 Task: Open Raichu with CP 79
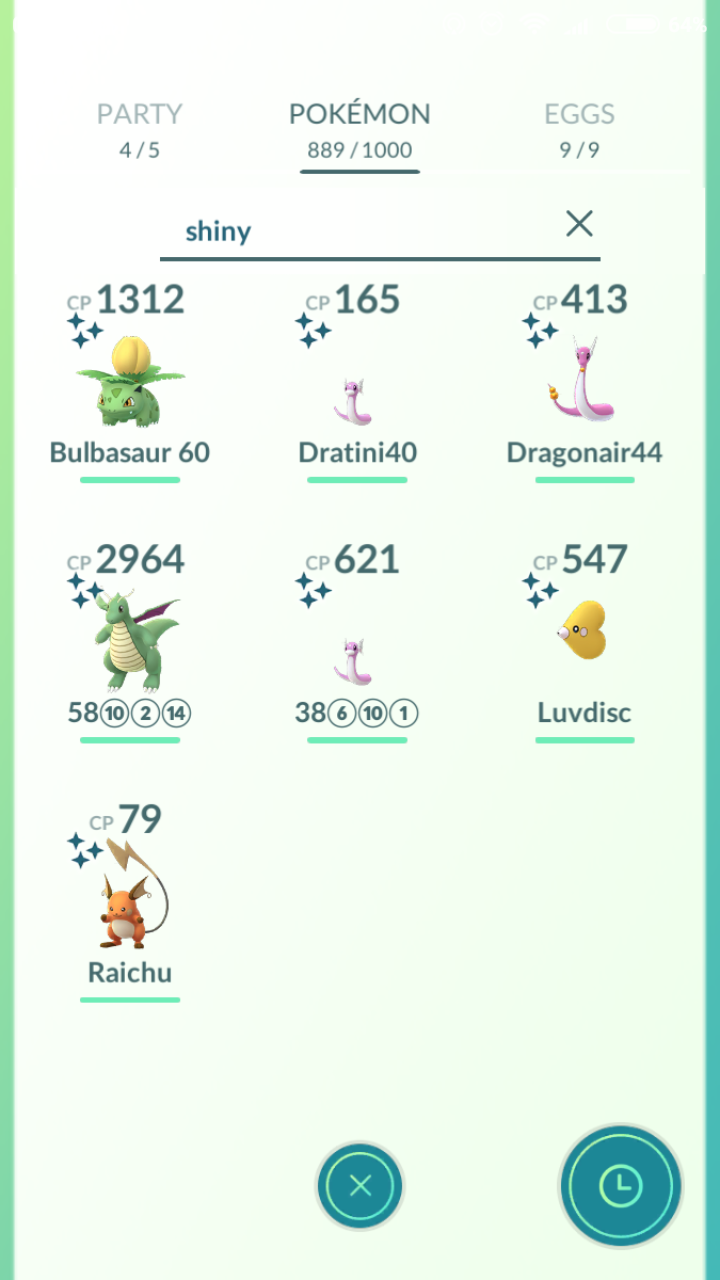(x=130, y=902)
